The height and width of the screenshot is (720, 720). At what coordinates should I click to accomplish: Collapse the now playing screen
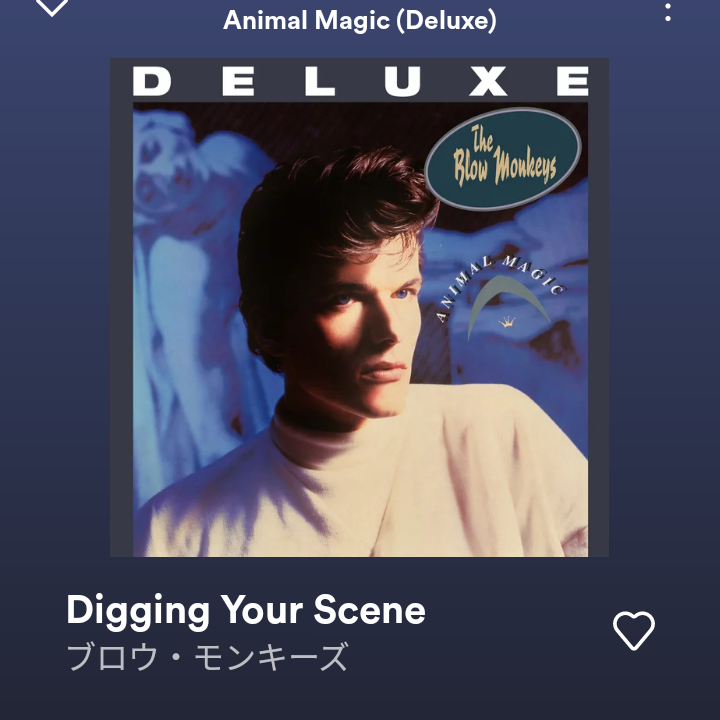(52, 7)
